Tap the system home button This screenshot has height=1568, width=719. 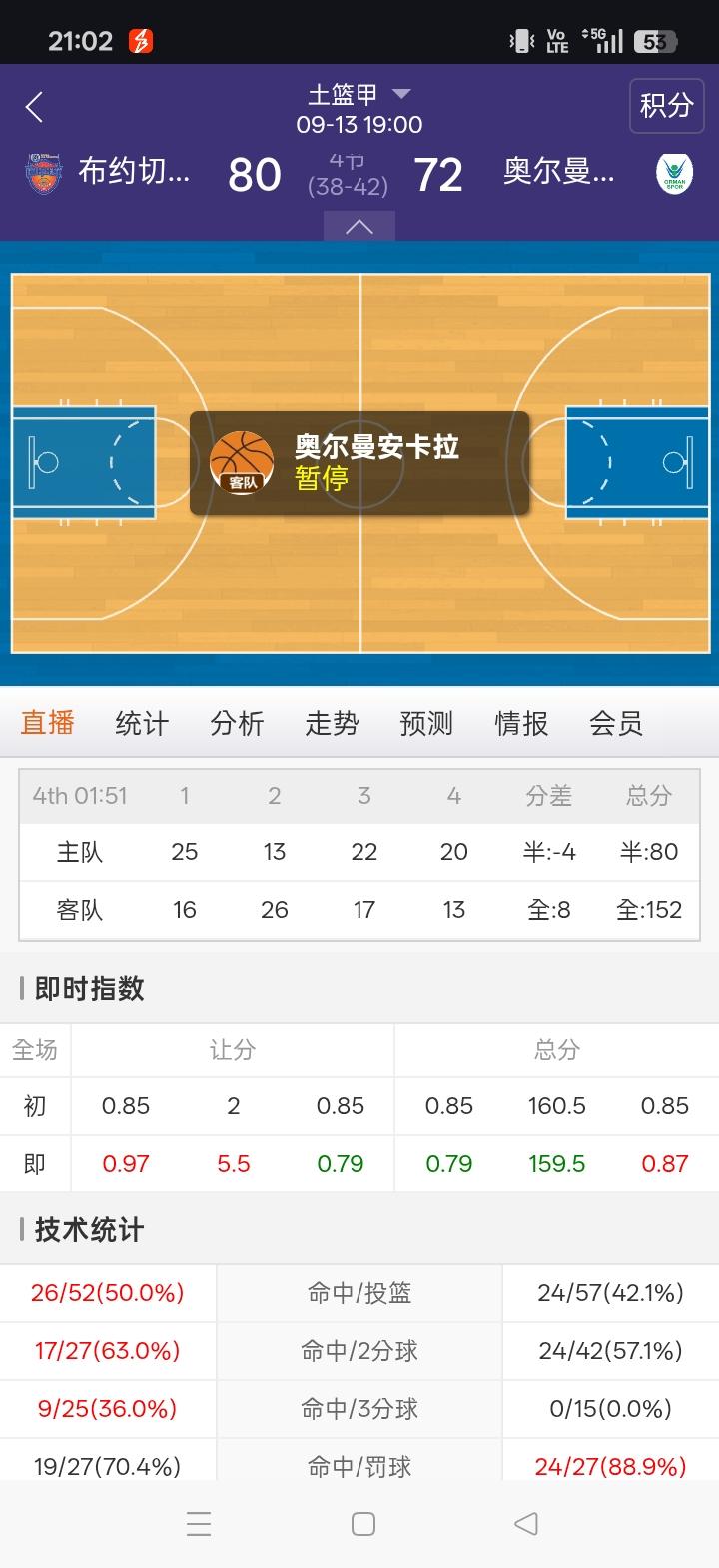click(x=363, y=1524)
